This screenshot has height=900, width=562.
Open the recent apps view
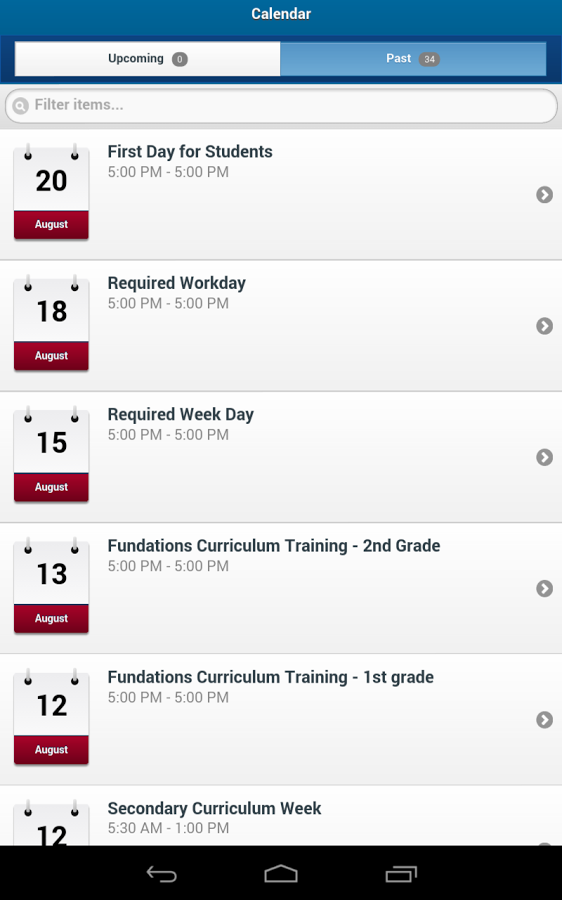point(401,874)
